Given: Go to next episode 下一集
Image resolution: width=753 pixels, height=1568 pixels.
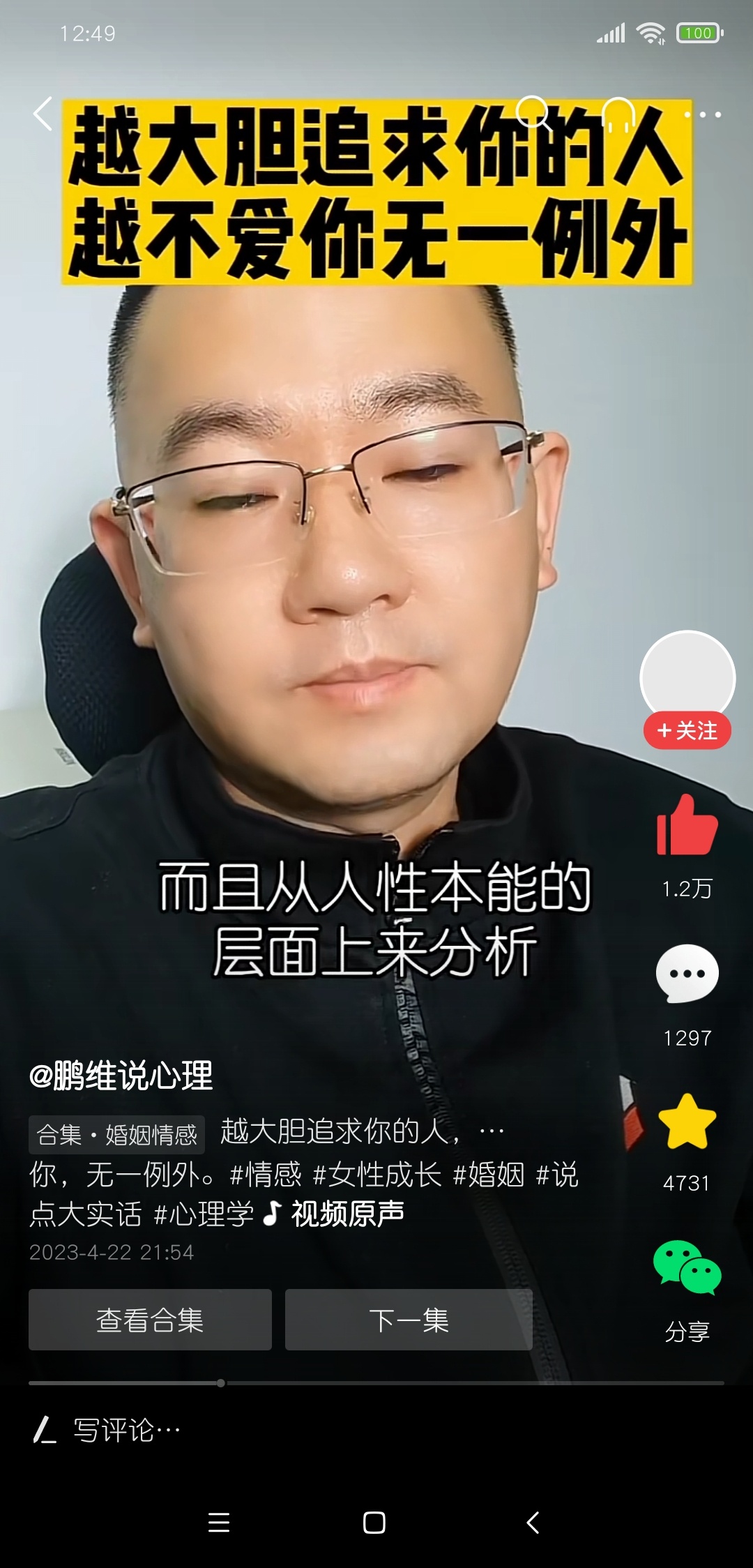Looking at the screenshot, I should point(409,1320).
